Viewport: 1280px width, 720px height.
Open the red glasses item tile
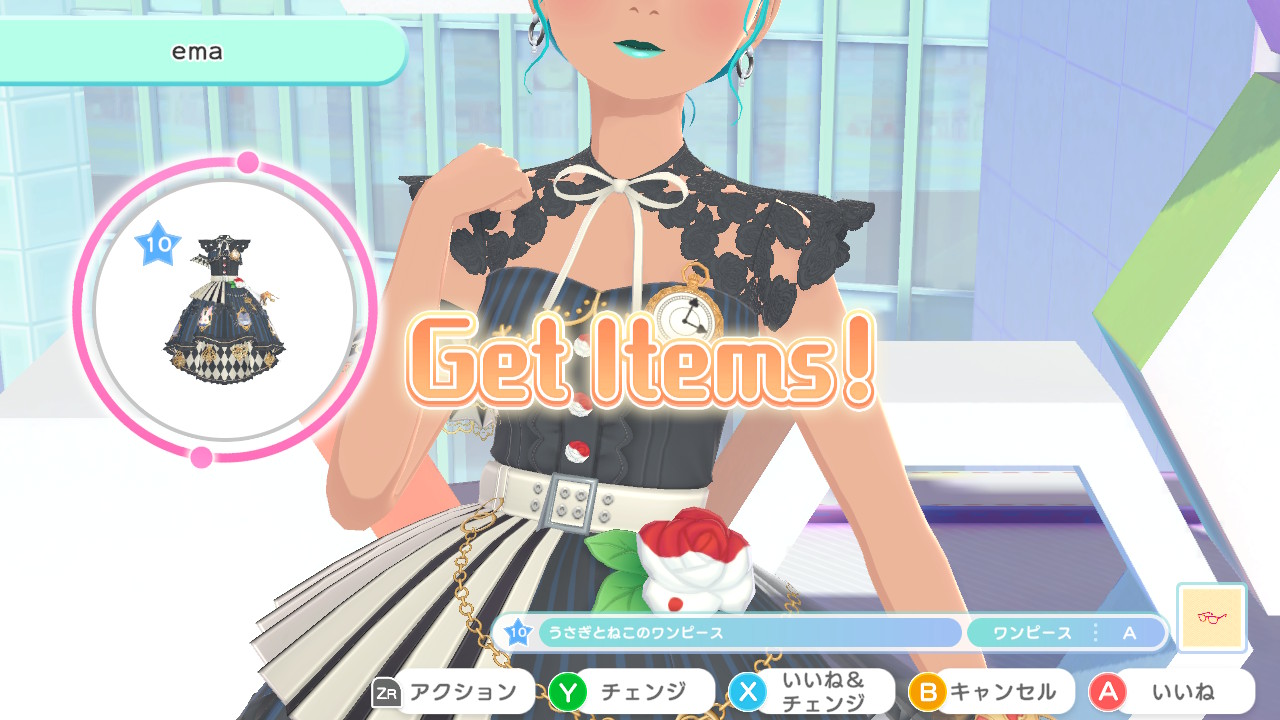click(x=1211, y=618)
